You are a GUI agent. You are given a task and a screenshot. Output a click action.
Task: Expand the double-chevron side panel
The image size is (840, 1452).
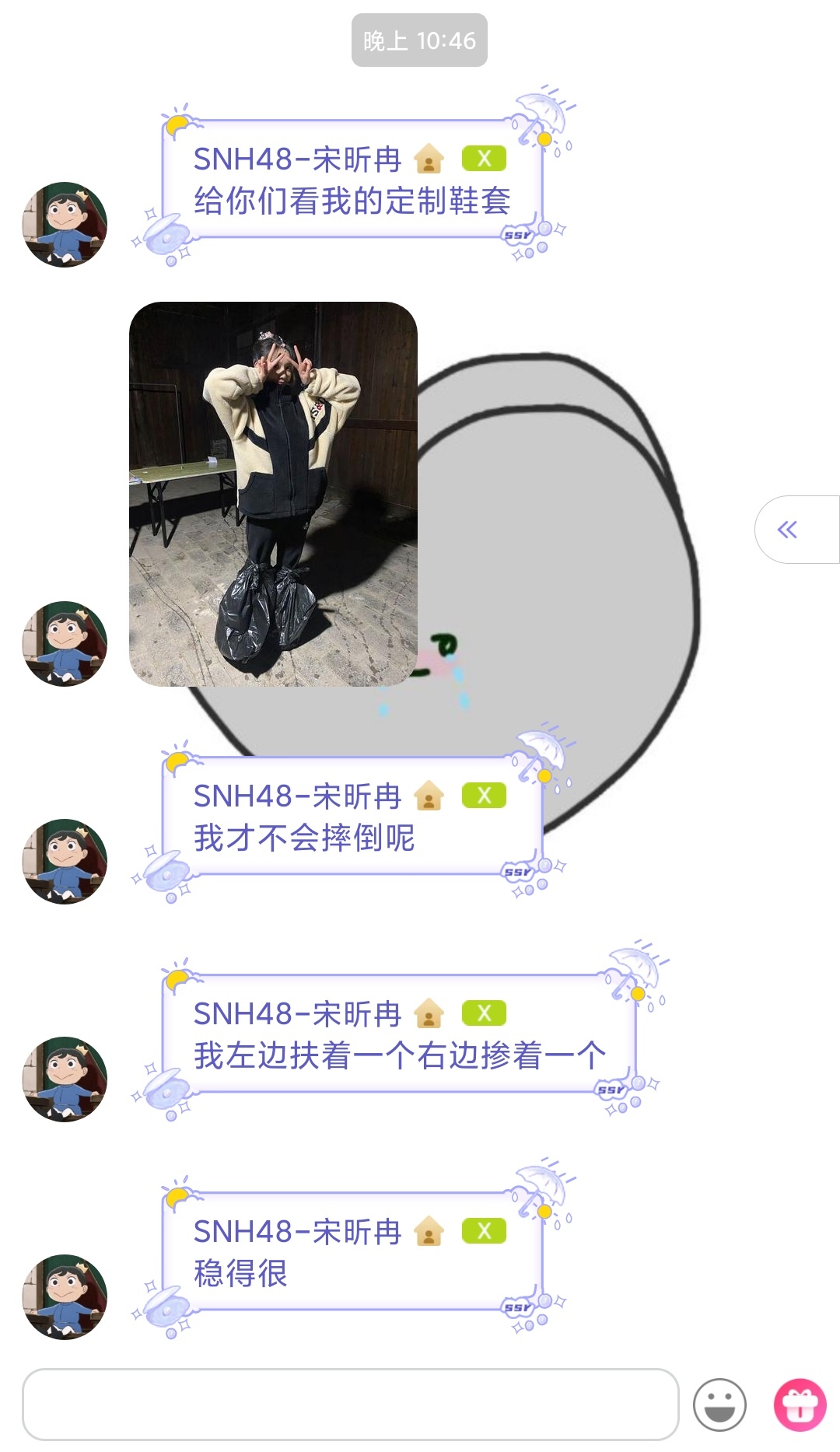coord(788,530)
